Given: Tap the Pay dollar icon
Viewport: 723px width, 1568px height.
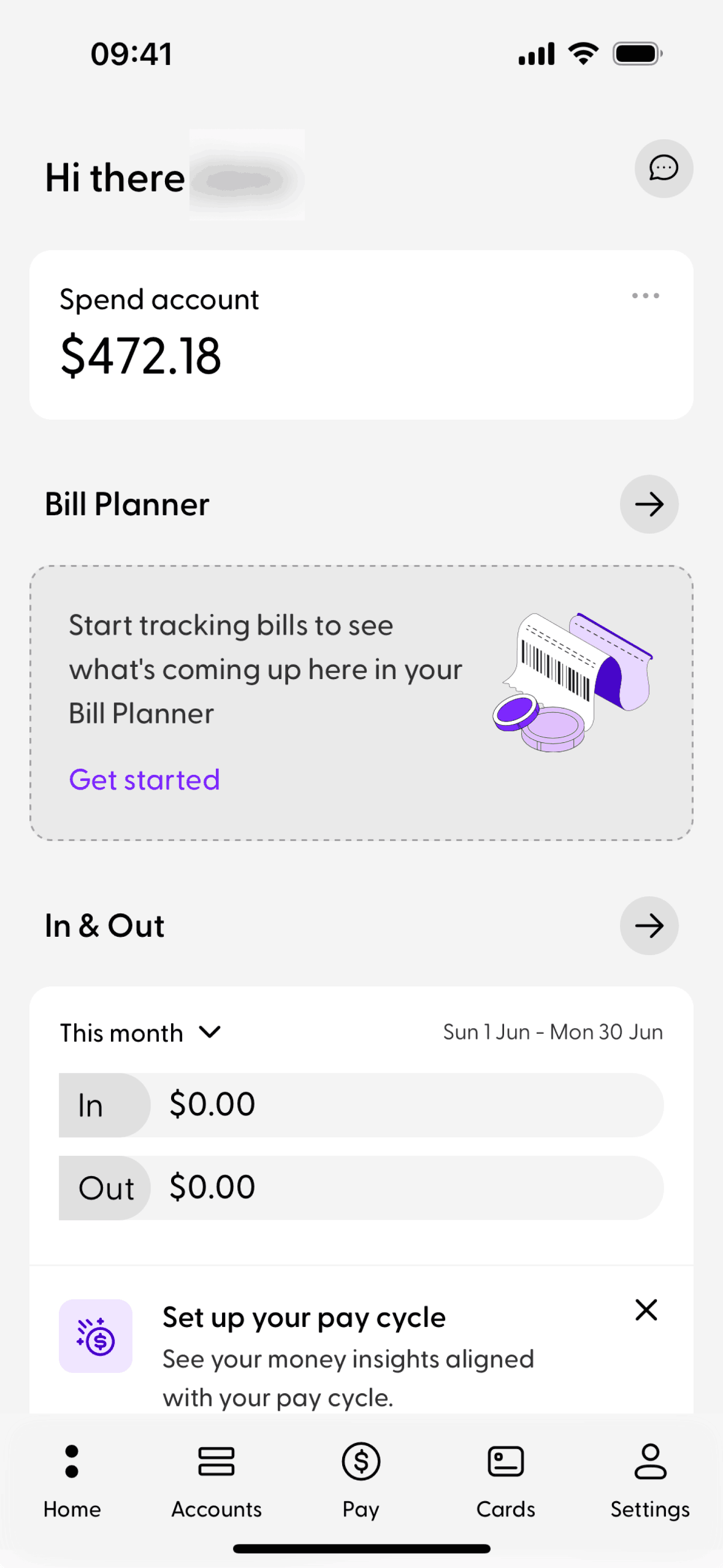Looking at the screenshot, I should [x=361, y=1461].
